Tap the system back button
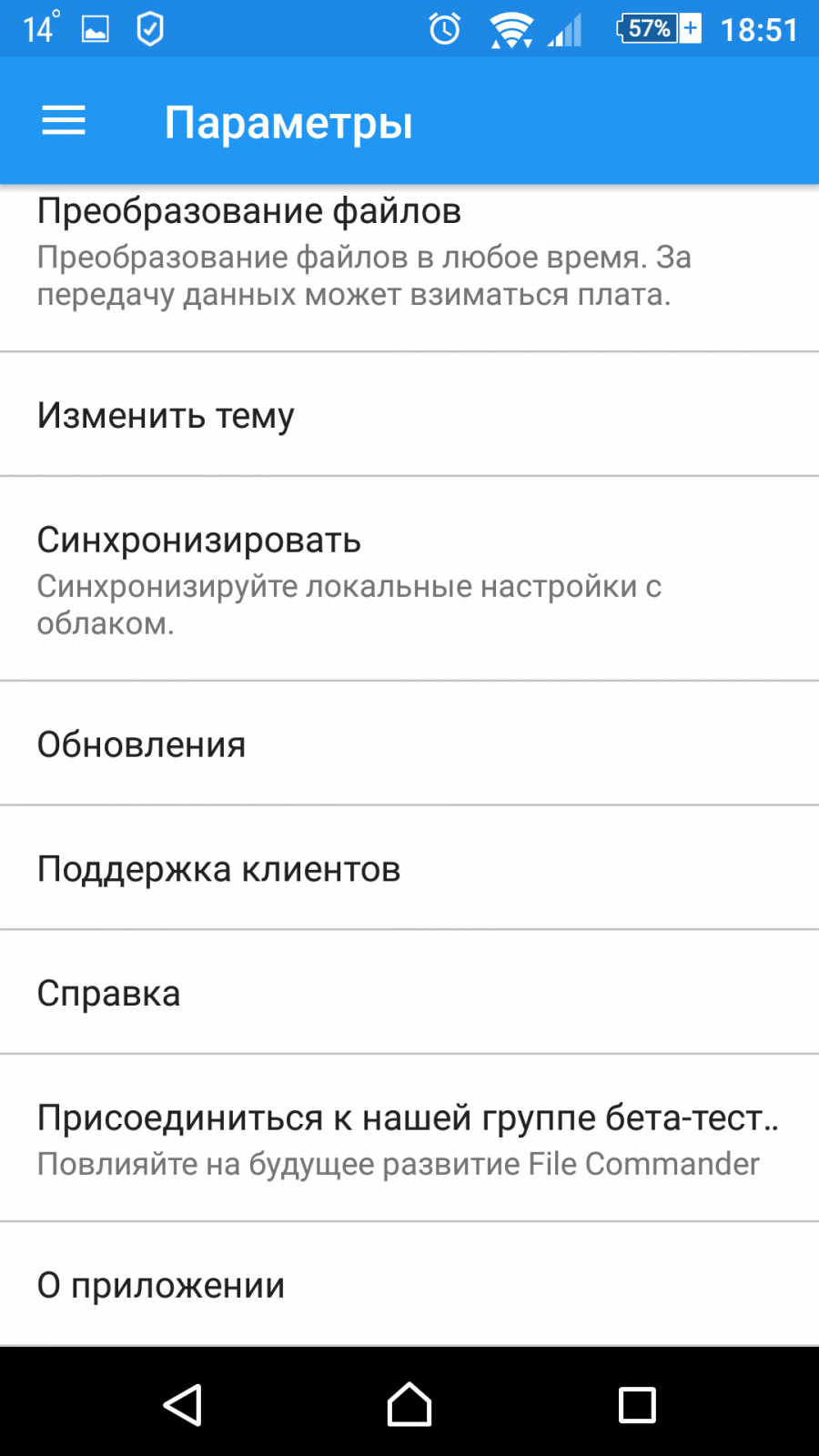Screen dimensions: 819x1456 (182, 1404)
